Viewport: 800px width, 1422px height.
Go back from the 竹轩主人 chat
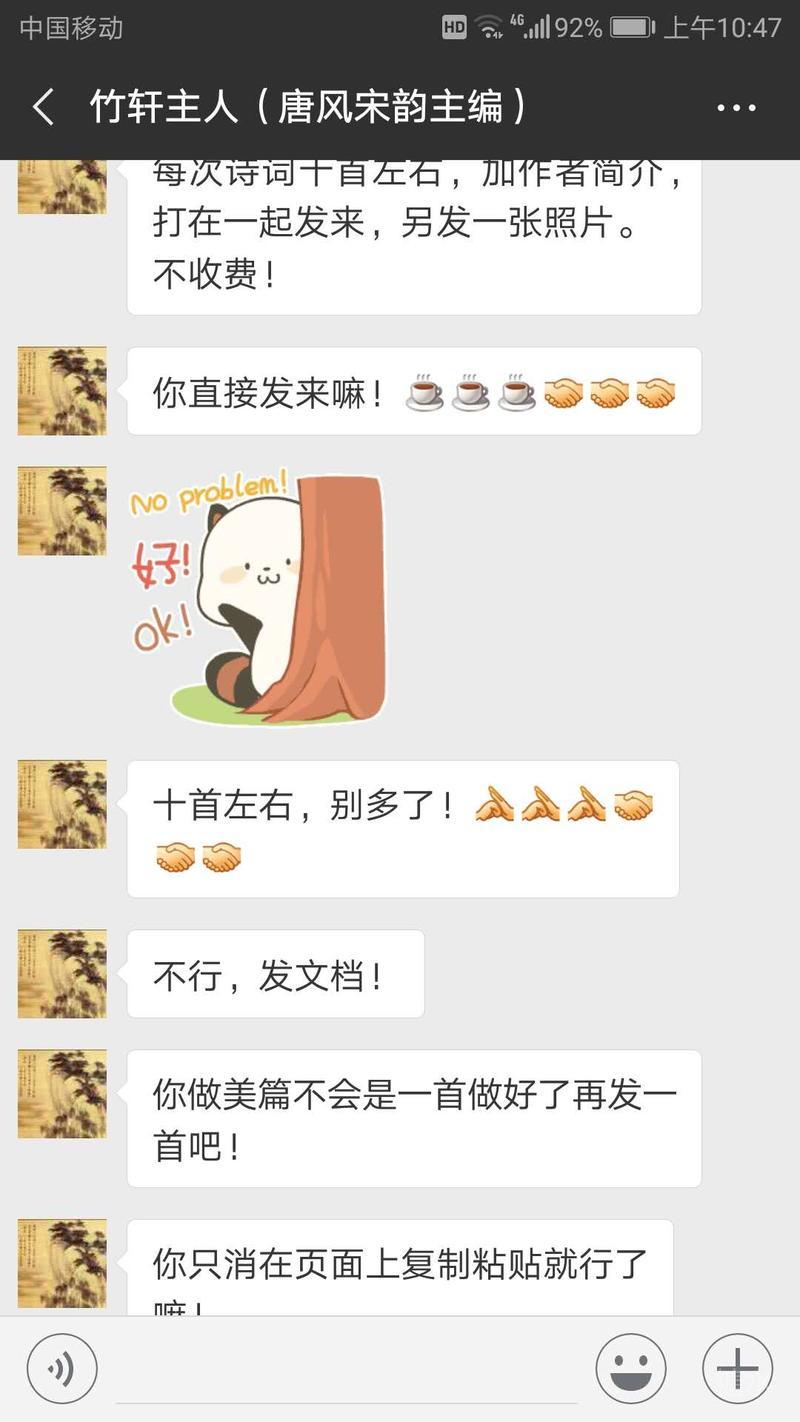(43, 107)
